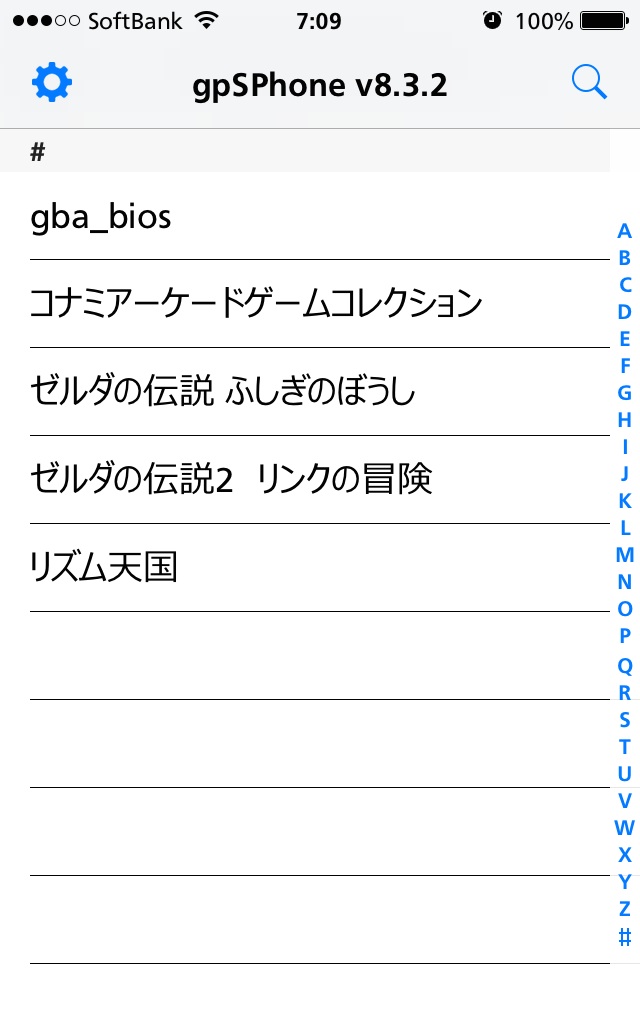Screen dimensions: 640x1036
Task: Jump to # section in side index
Action: click(624, 936)
